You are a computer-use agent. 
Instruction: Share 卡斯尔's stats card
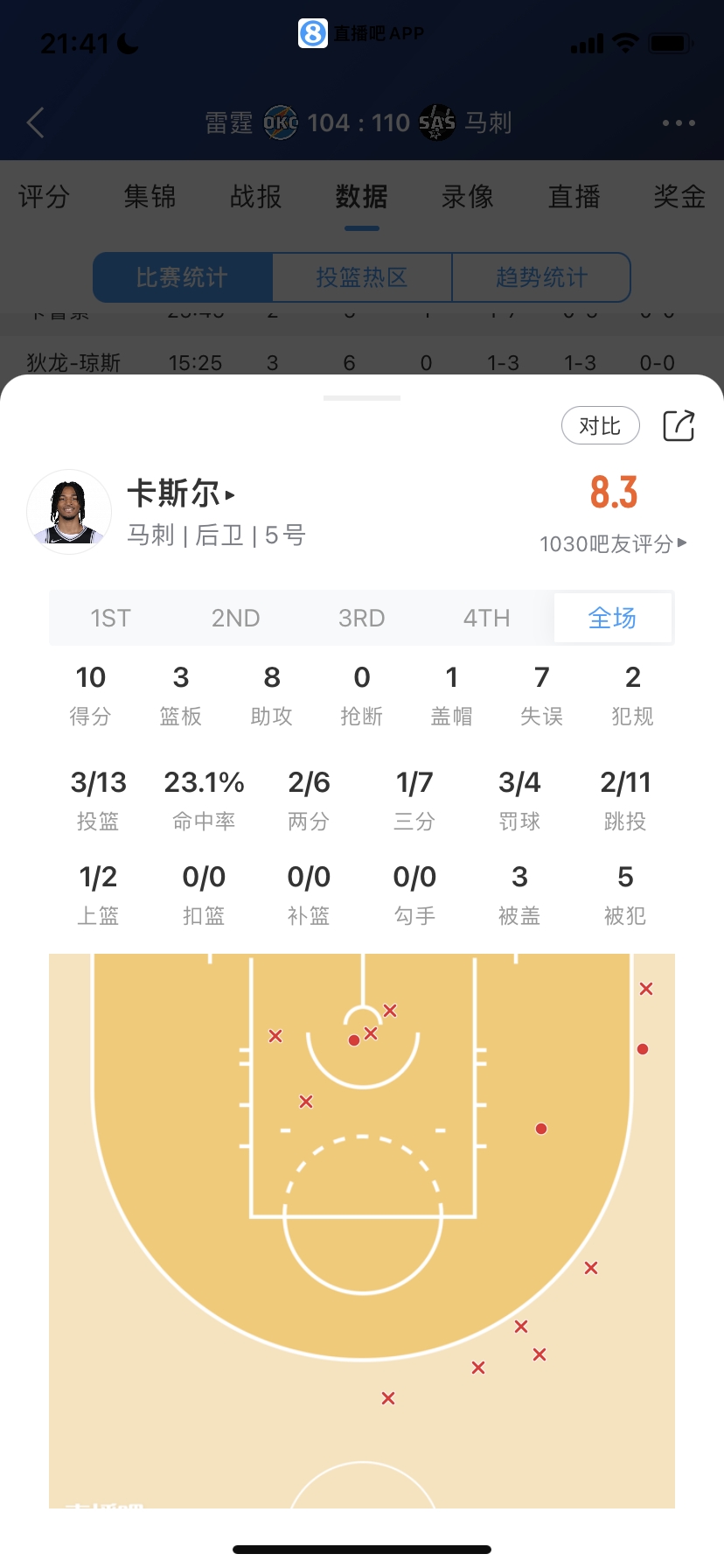coord(679,426)
